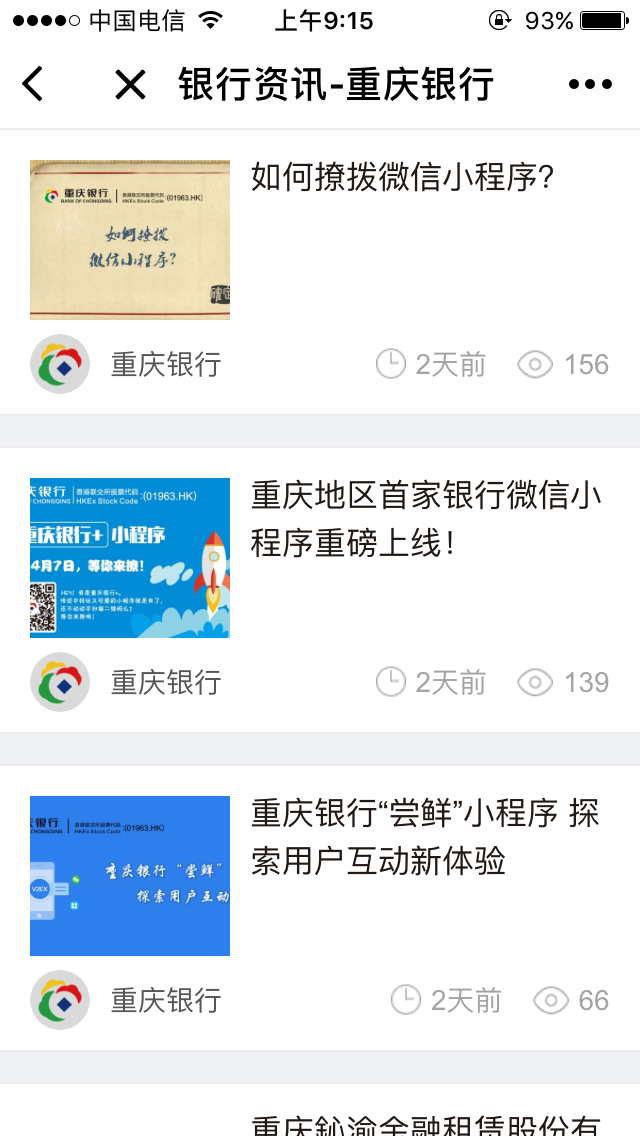Tap the blue thumbnail of 尝鲜小程序 article
The width and height of the screenshot is (640, 1136).
(130, 876)
